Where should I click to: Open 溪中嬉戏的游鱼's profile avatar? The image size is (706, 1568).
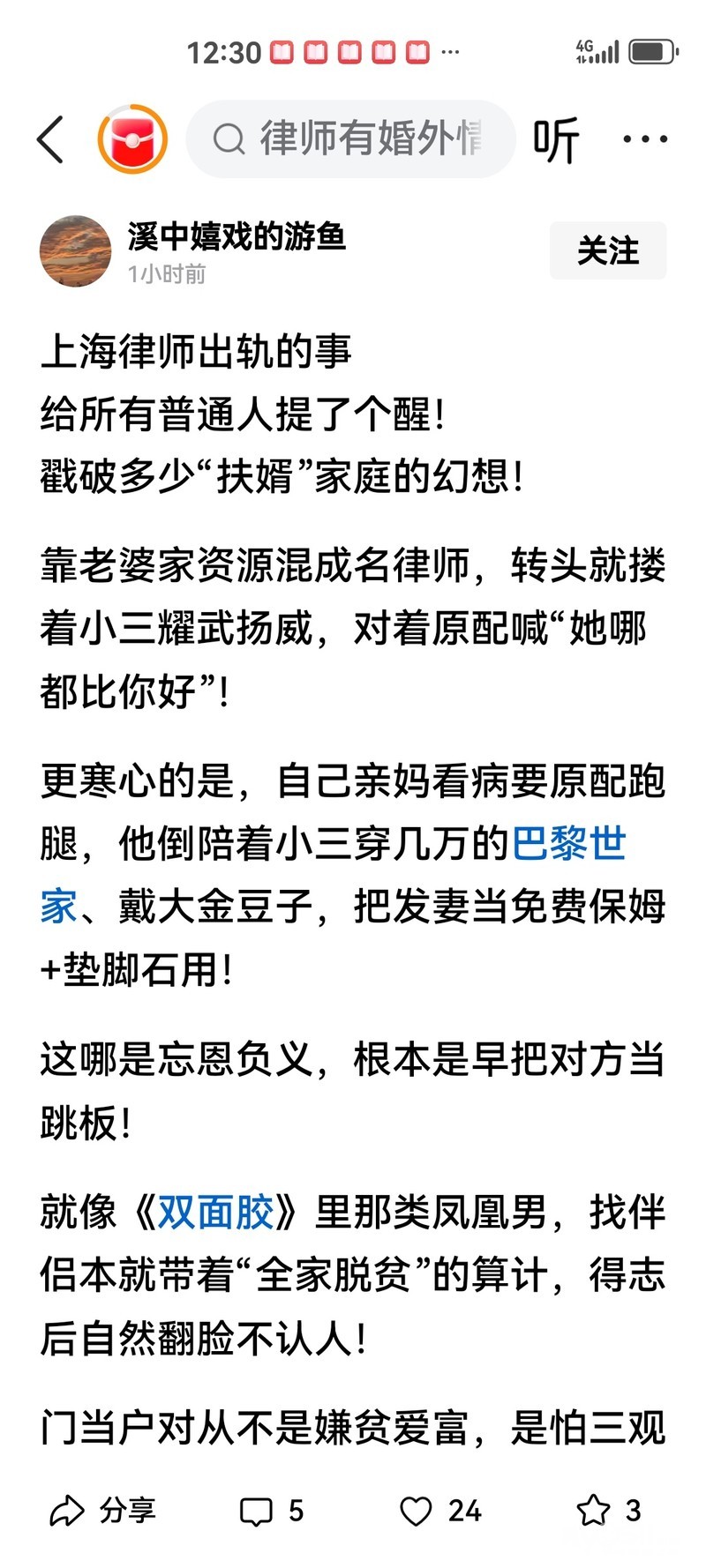[x=76, y=251]
